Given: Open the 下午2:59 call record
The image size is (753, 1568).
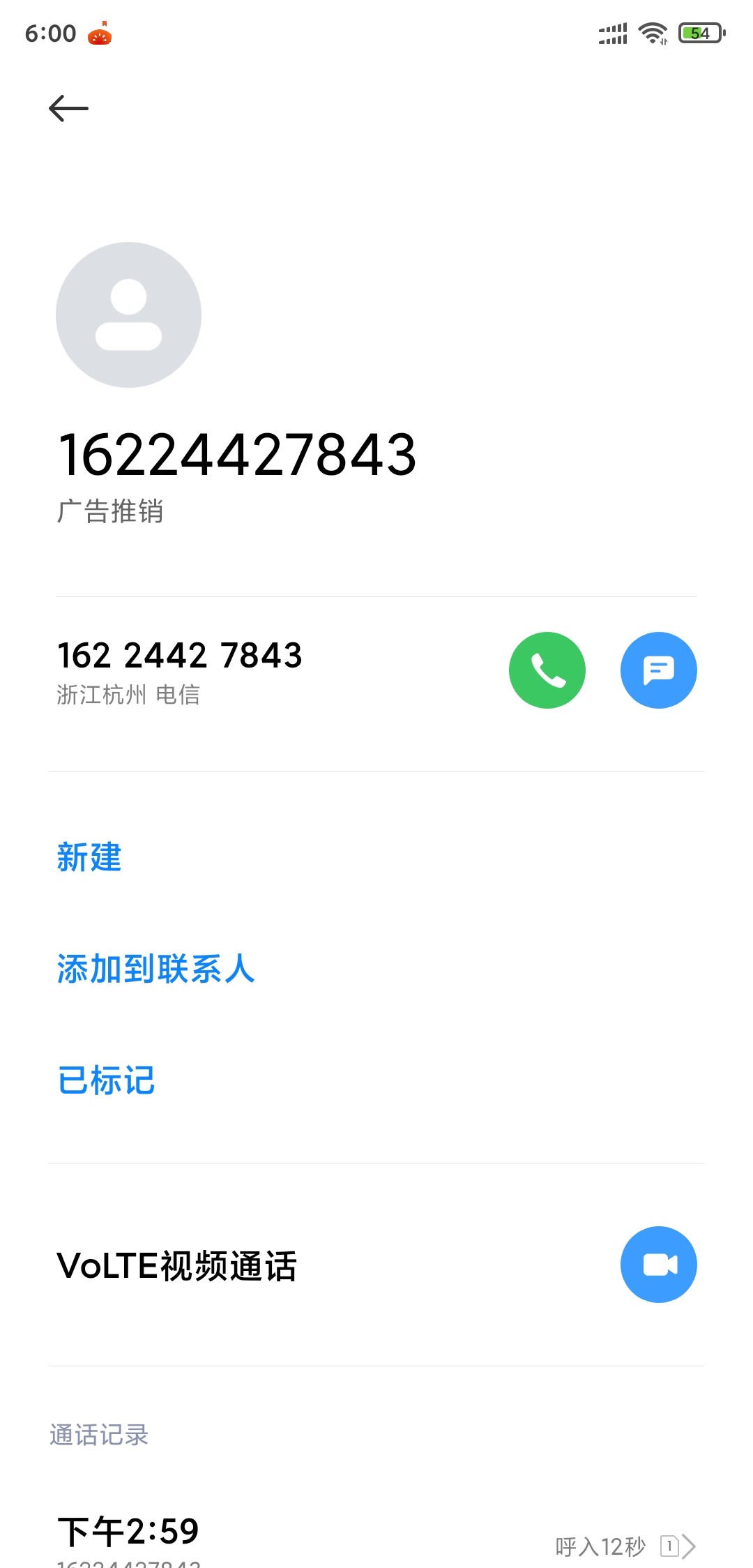Looking at the screenshot, I should pos(376,1539).
